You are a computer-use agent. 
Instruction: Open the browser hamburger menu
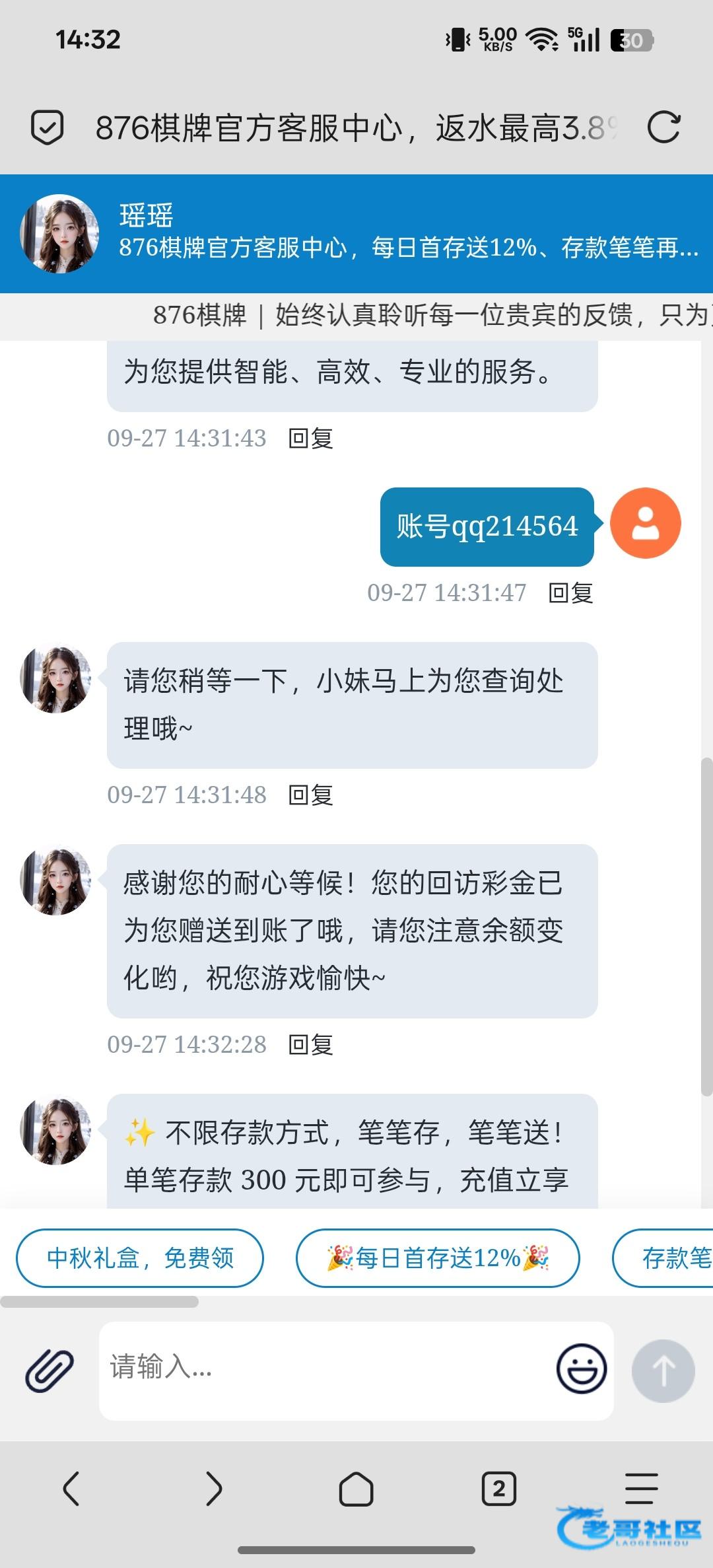tap(641, 1489)
